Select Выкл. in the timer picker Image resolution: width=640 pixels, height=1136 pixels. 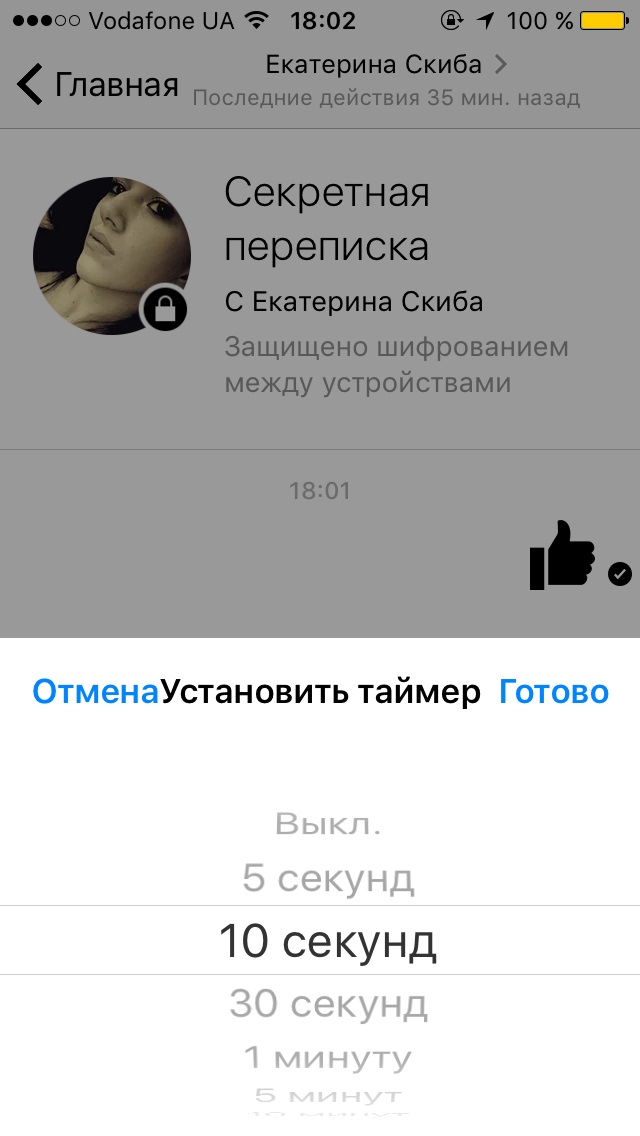tap(328, 825)
